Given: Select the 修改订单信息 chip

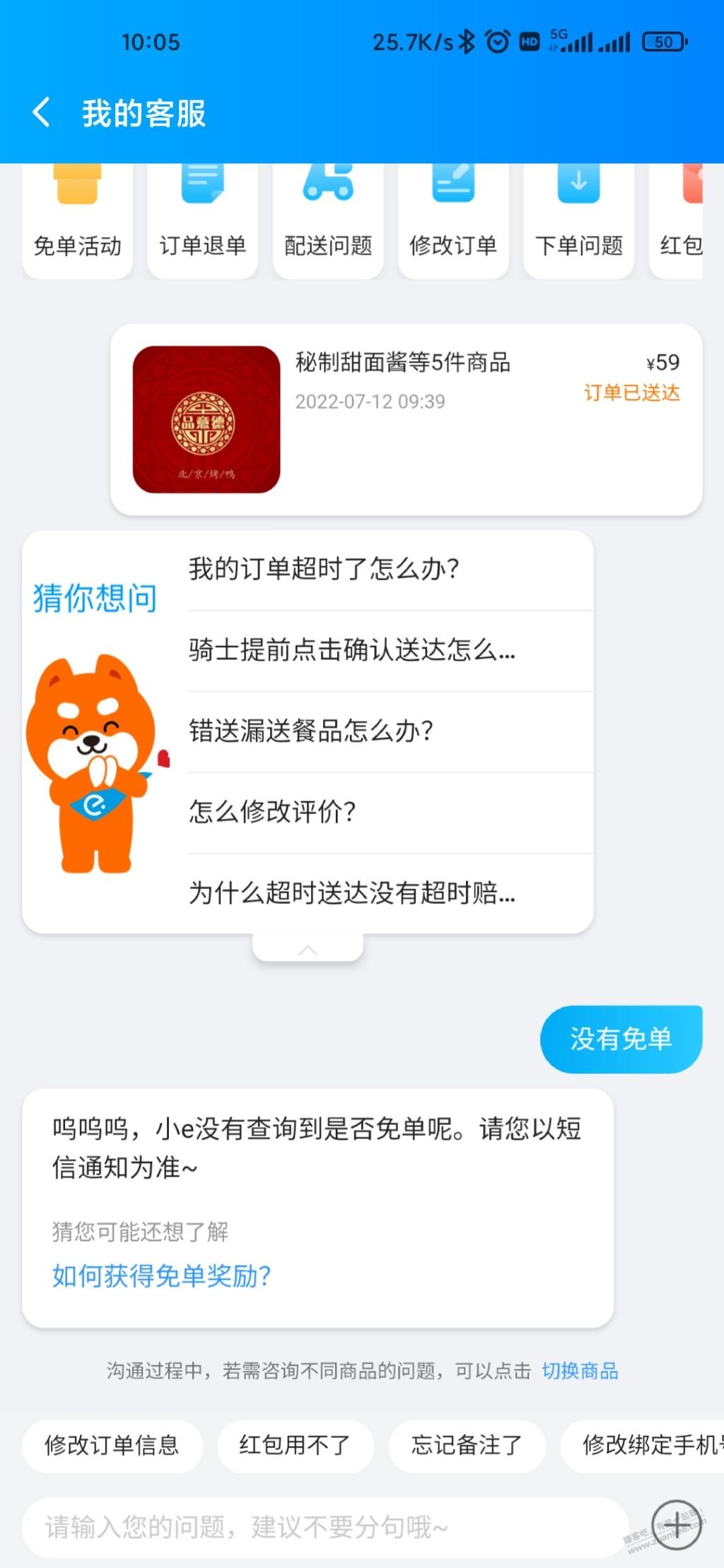Looking at the screenshot, I should point(112,1445).
